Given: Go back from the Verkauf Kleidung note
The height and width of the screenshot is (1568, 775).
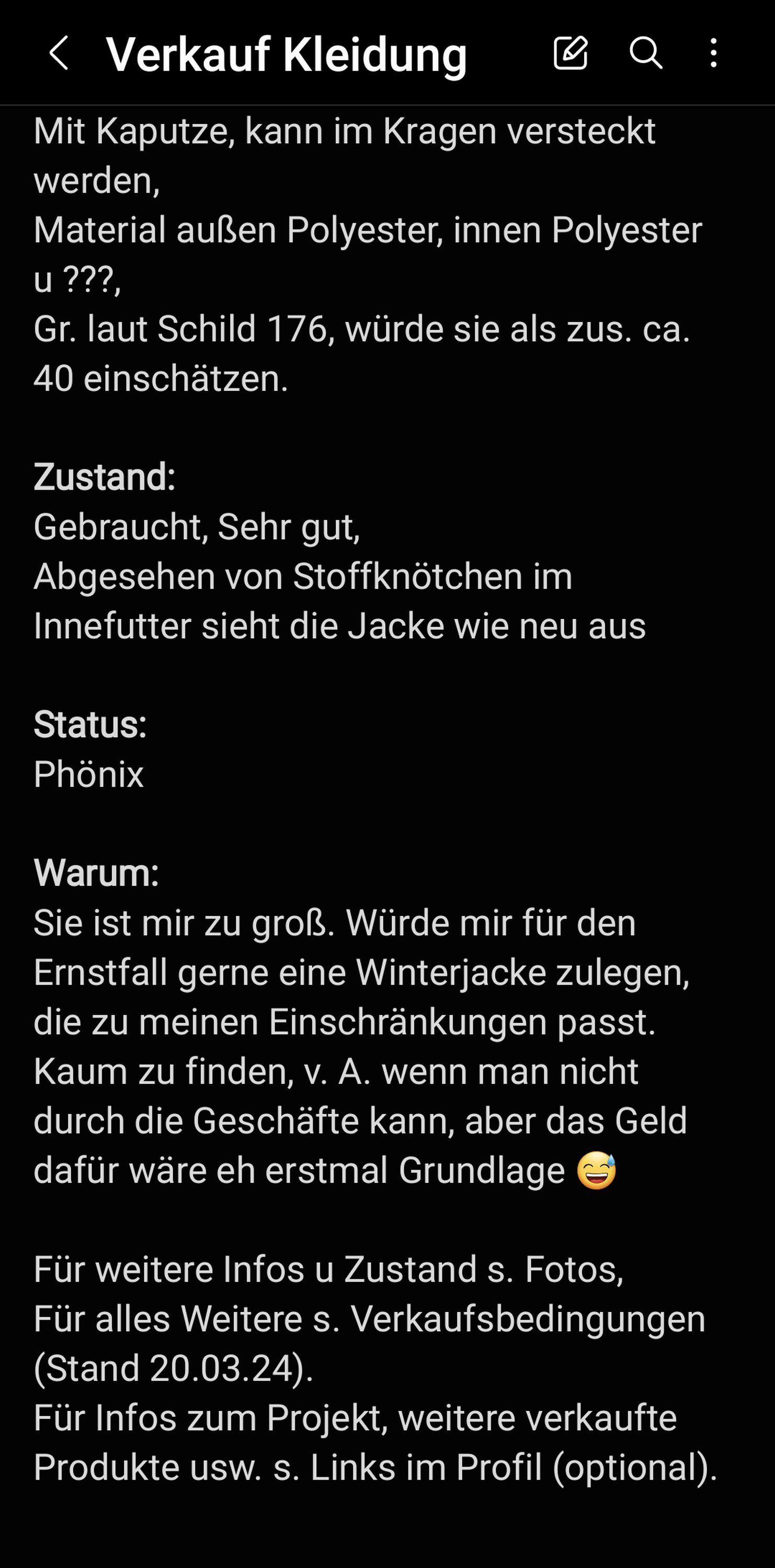Looking at the screenshot, I should tap(59, 53).
